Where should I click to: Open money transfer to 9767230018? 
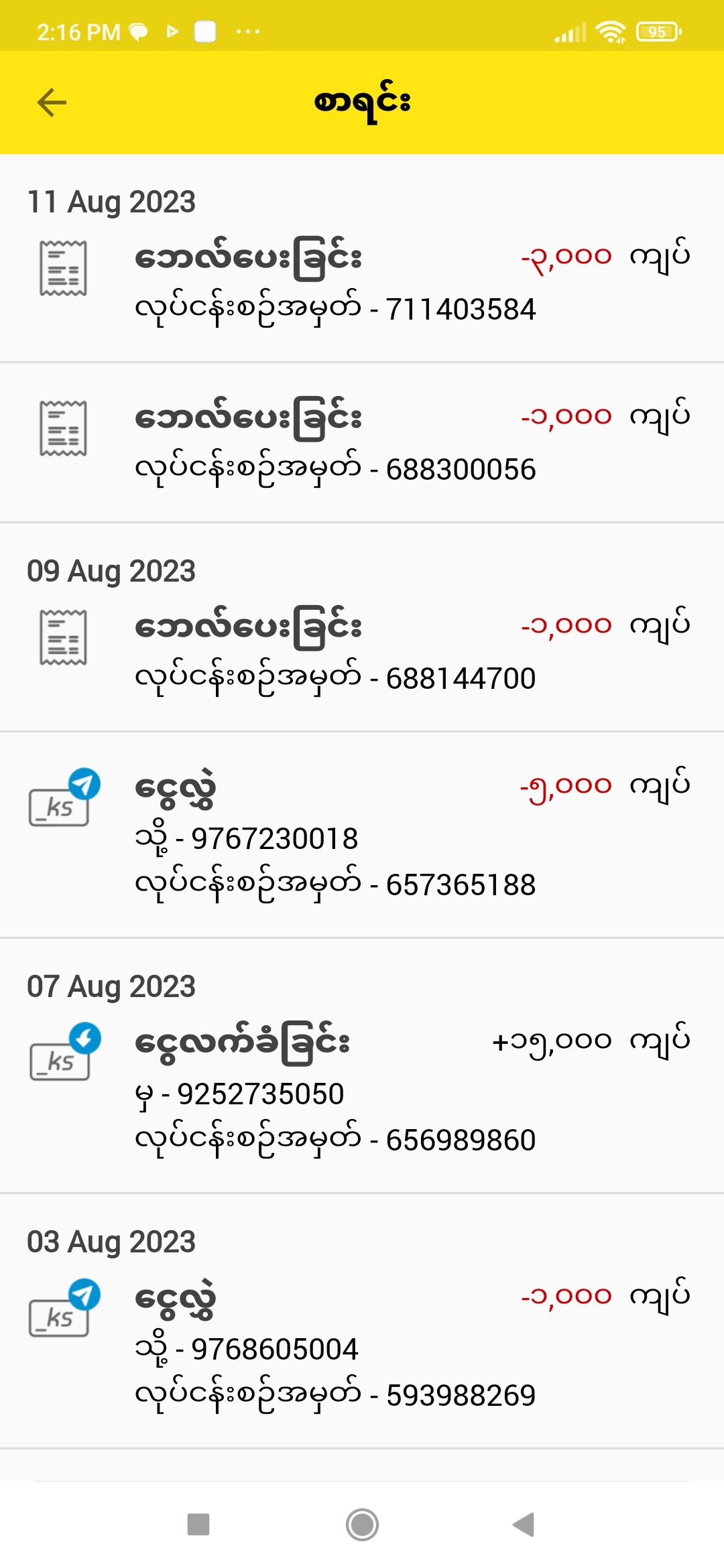click(x=362, y=835)
